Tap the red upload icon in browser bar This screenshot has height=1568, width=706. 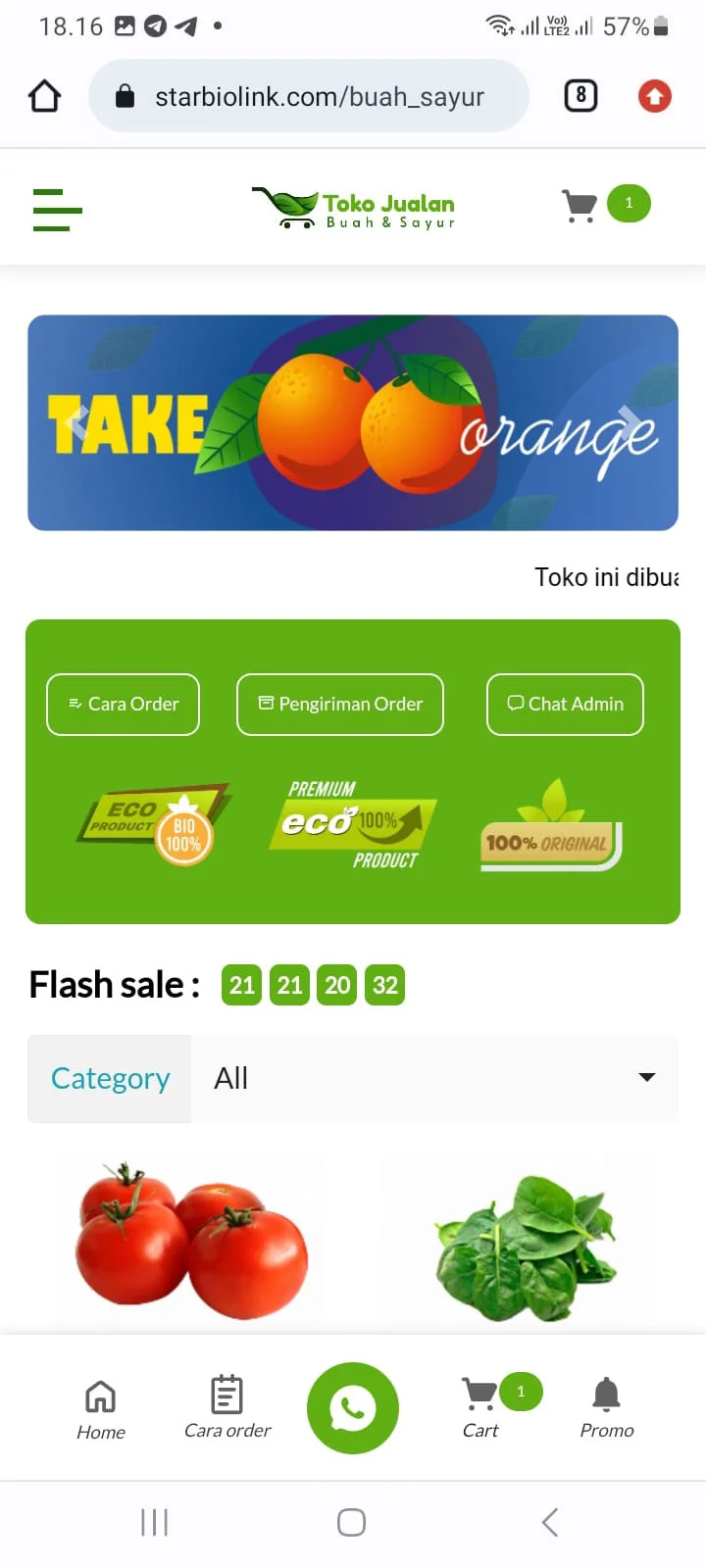[x=655, y=96]
